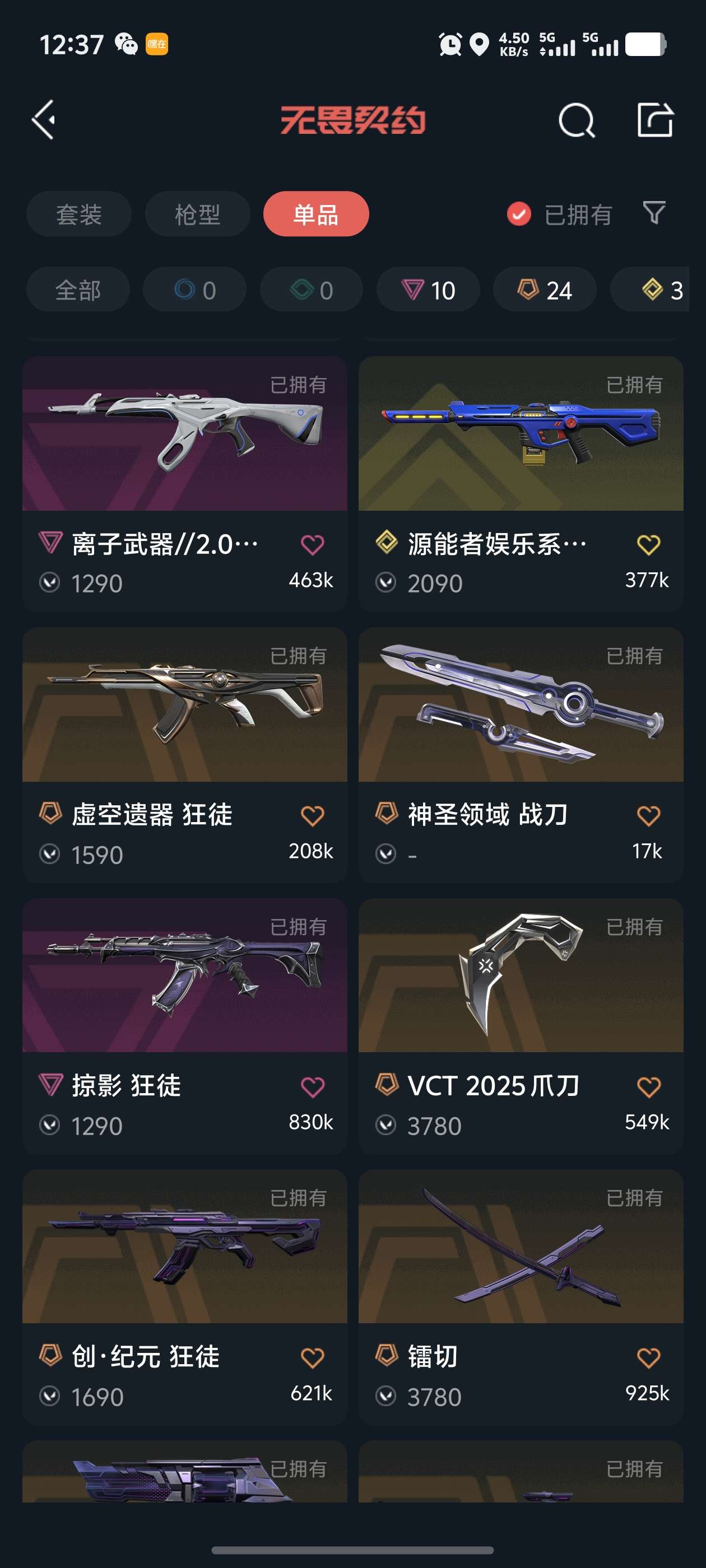
Task: Open the filter funnel icon
Action: 654,213
